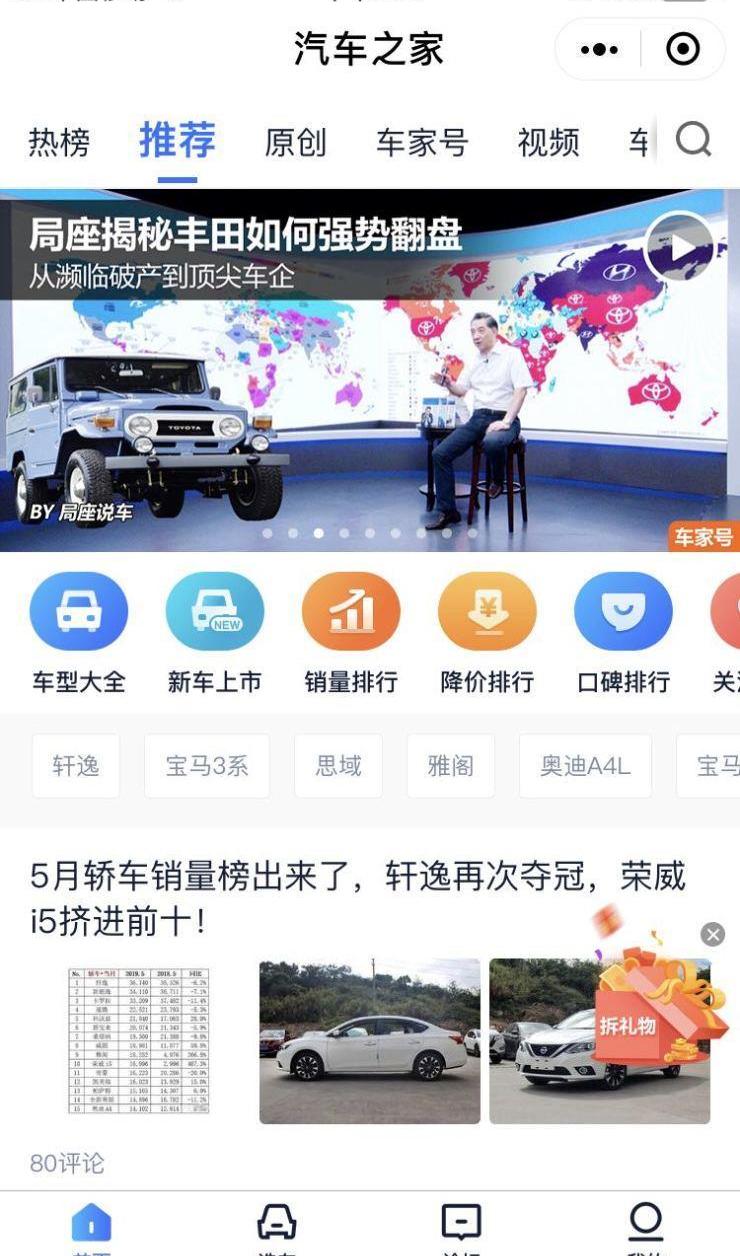Switch to the 热榜 tab
This screenshot has height=1256, width=740.
pos(59,142)
